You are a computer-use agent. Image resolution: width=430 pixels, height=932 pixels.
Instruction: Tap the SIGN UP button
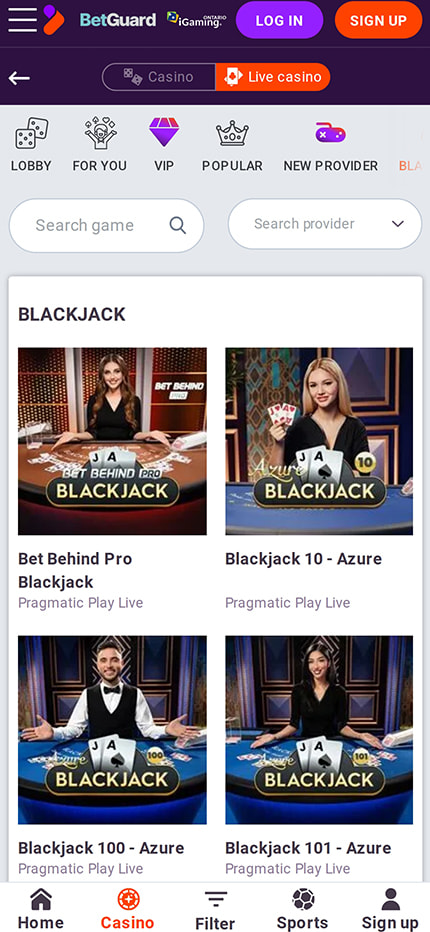coord(378,20)
